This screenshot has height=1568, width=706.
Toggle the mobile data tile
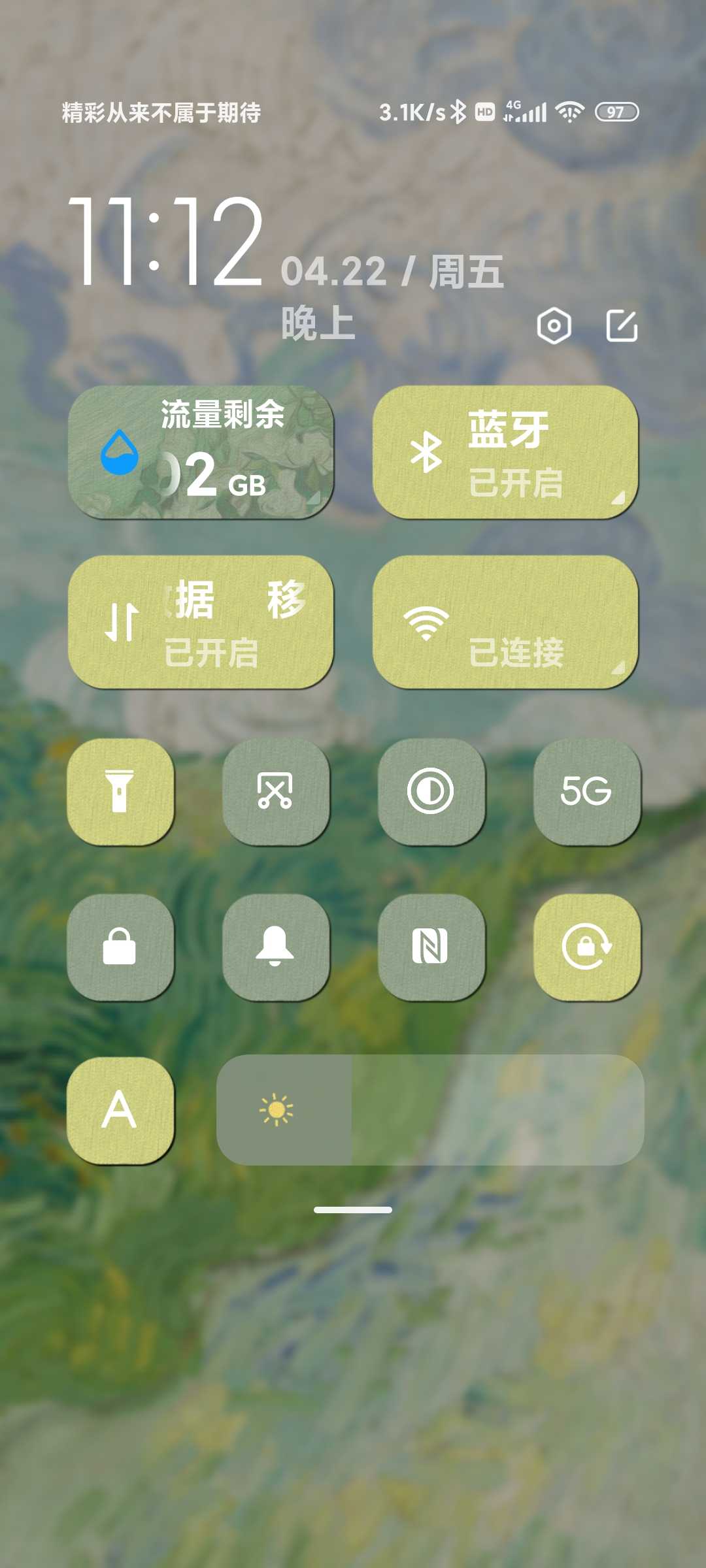201,622
